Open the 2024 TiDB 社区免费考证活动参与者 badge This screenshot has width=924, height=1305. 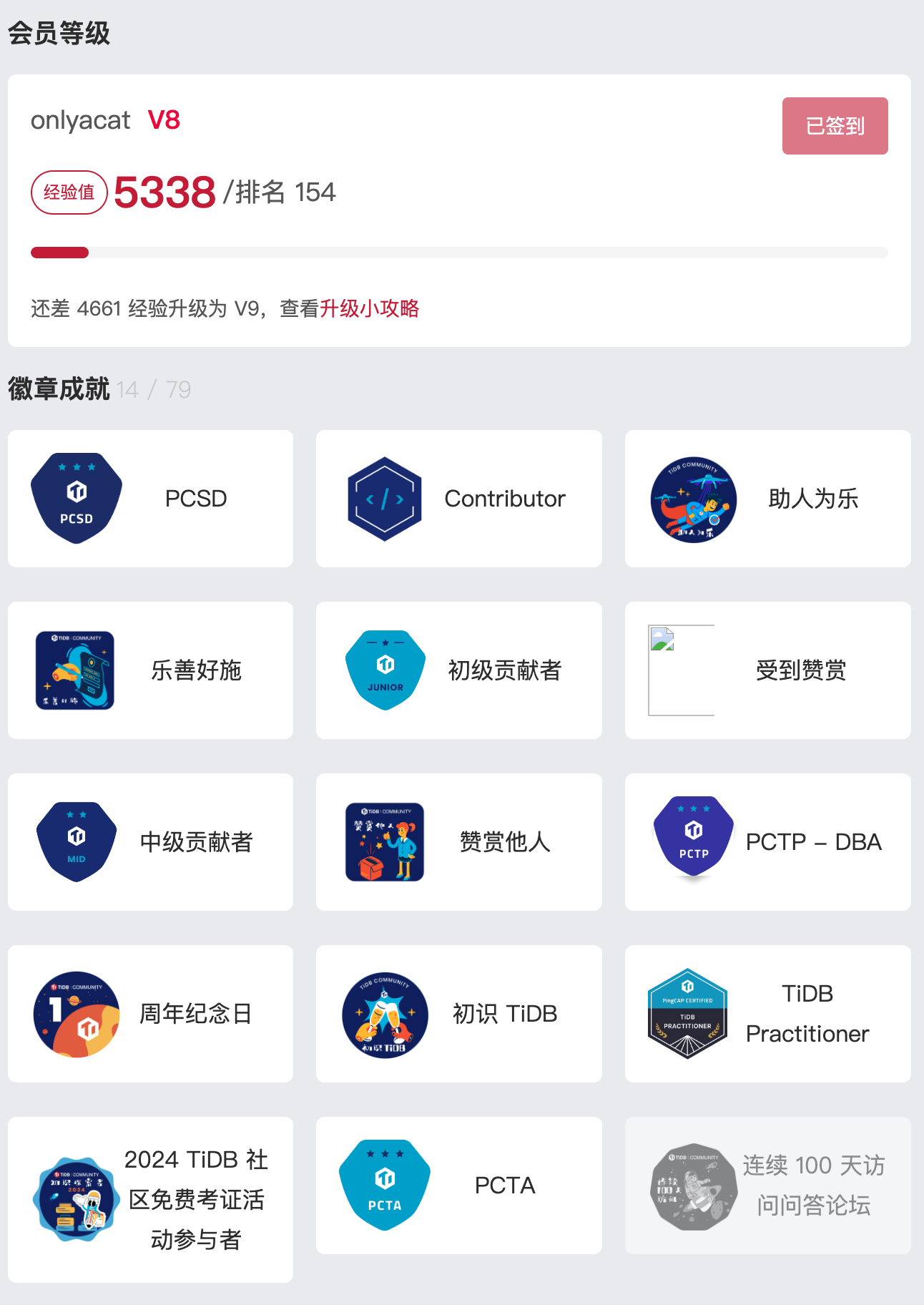point(150,1199)
